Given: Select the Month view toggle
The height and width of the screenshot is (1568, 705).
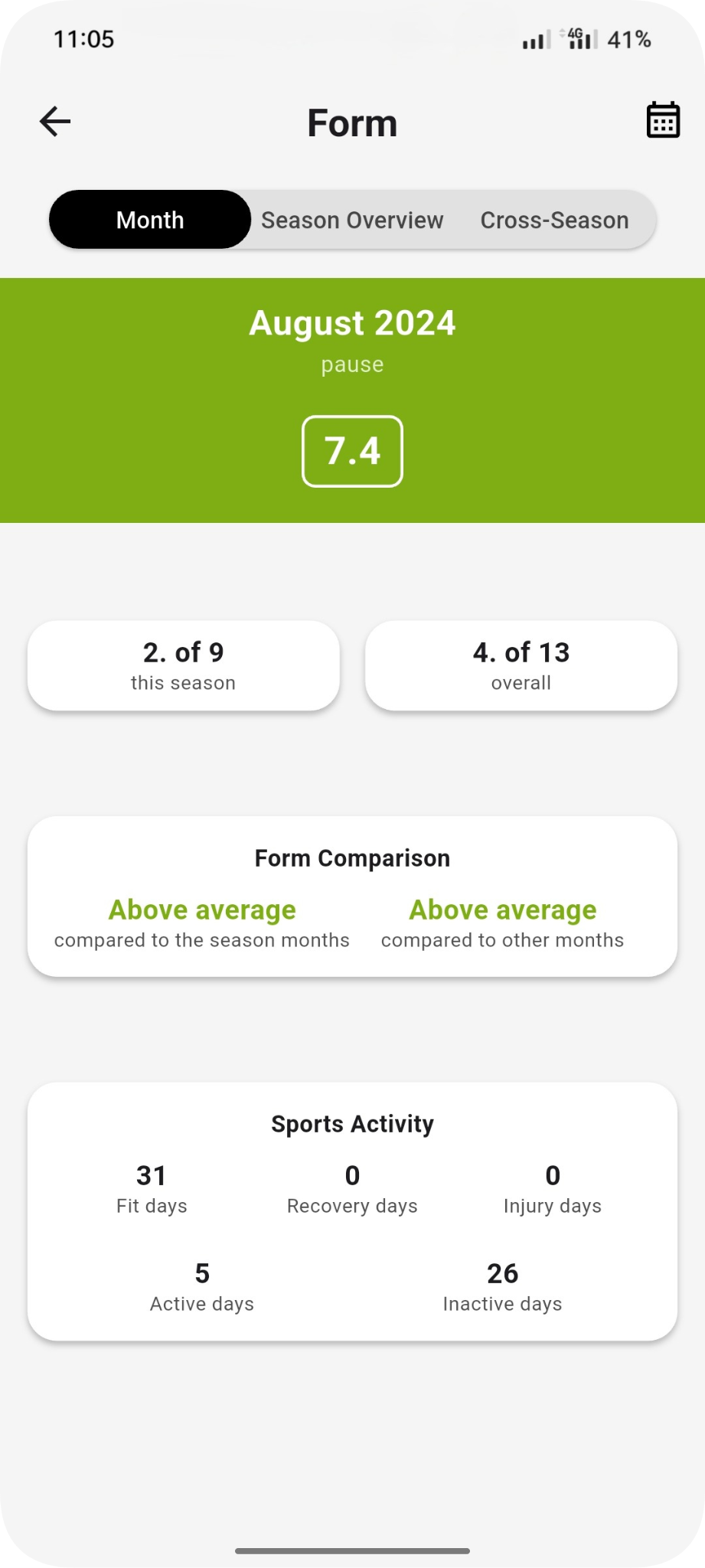Looking at the screenshot, I should 149,220.
